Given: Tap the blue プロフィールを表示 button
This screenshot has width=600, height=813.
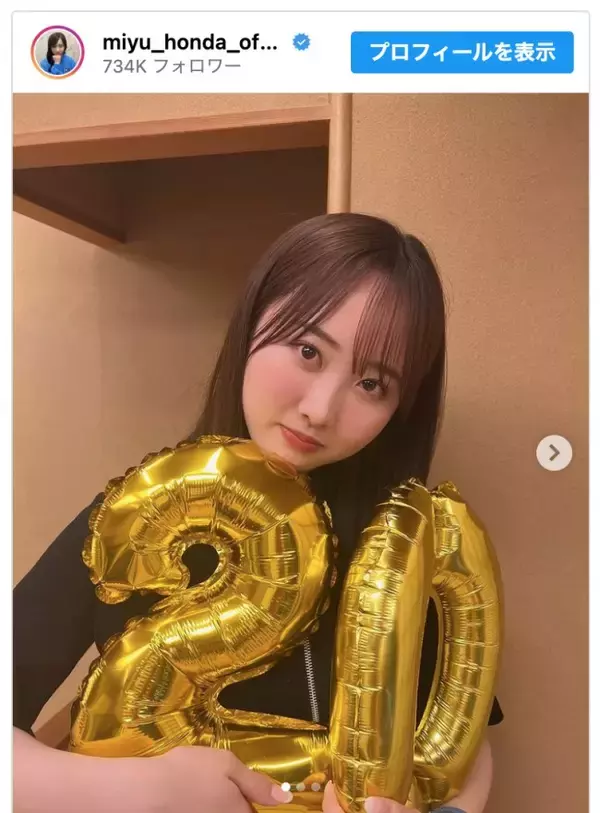Looking at the screenshot, I should 462,52.
